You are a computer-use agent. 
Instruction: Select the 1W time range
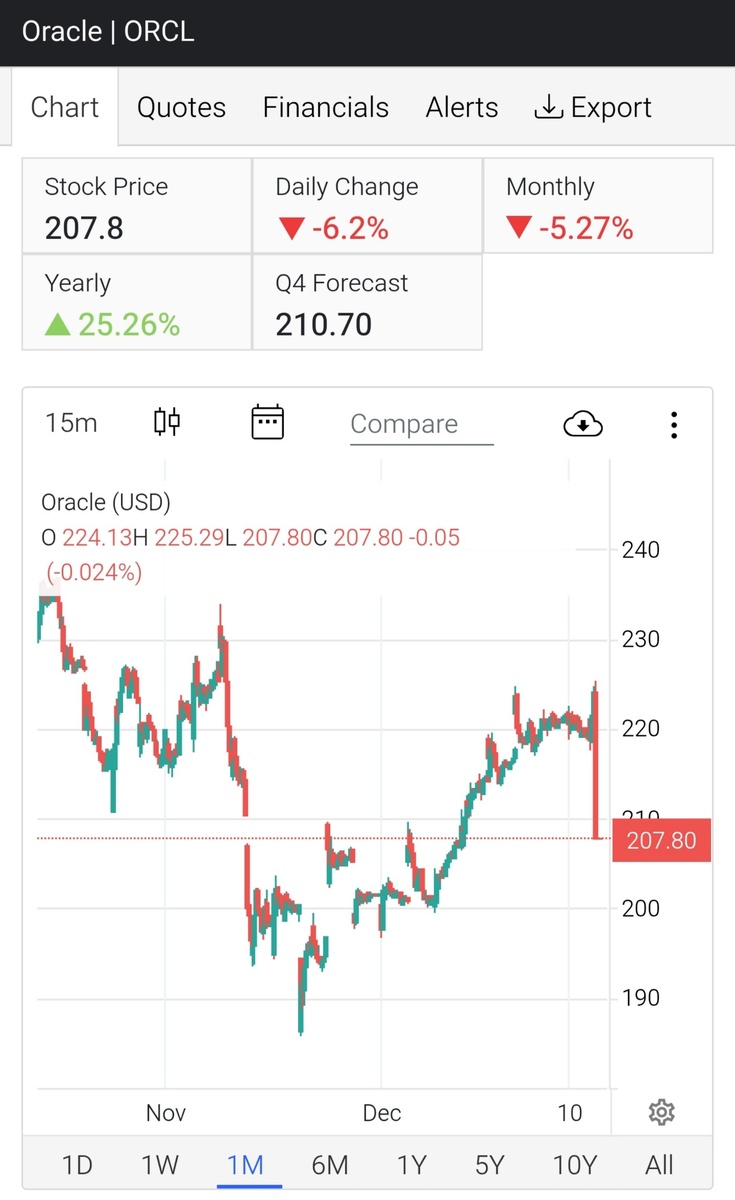160,1165
